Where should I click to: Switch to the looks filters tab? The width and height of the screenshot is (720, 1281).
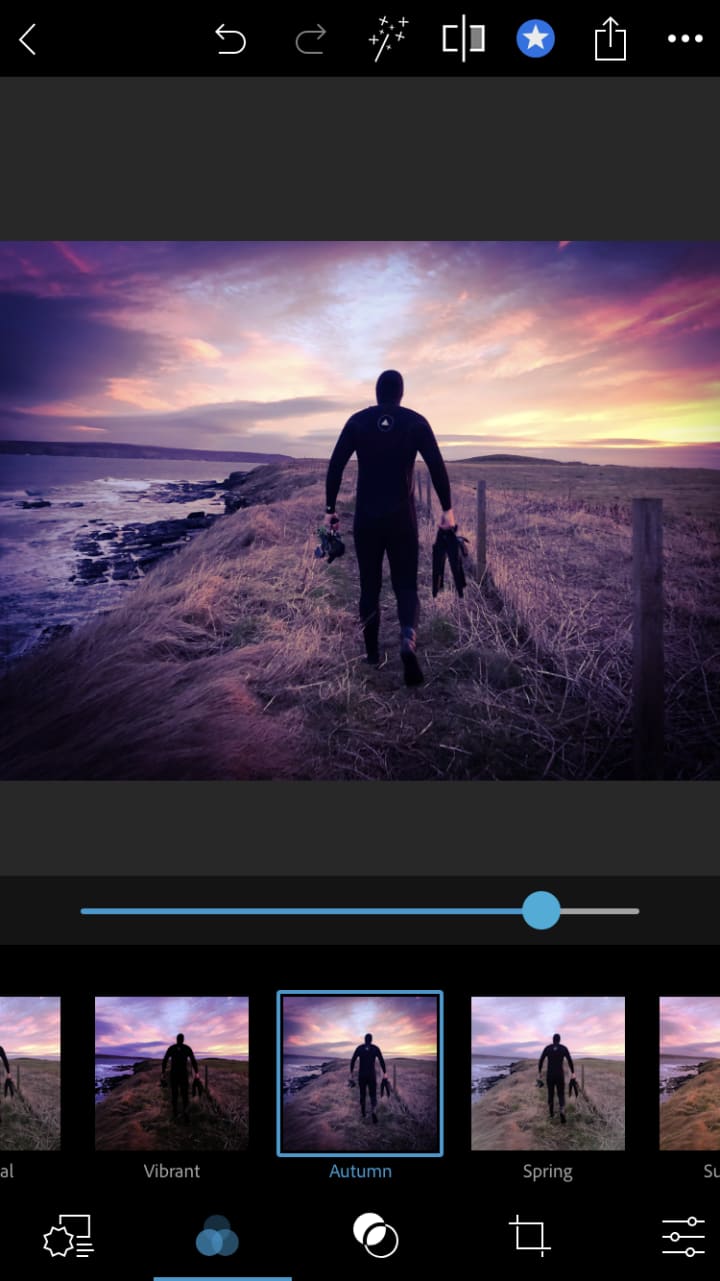pos(217,1237)
